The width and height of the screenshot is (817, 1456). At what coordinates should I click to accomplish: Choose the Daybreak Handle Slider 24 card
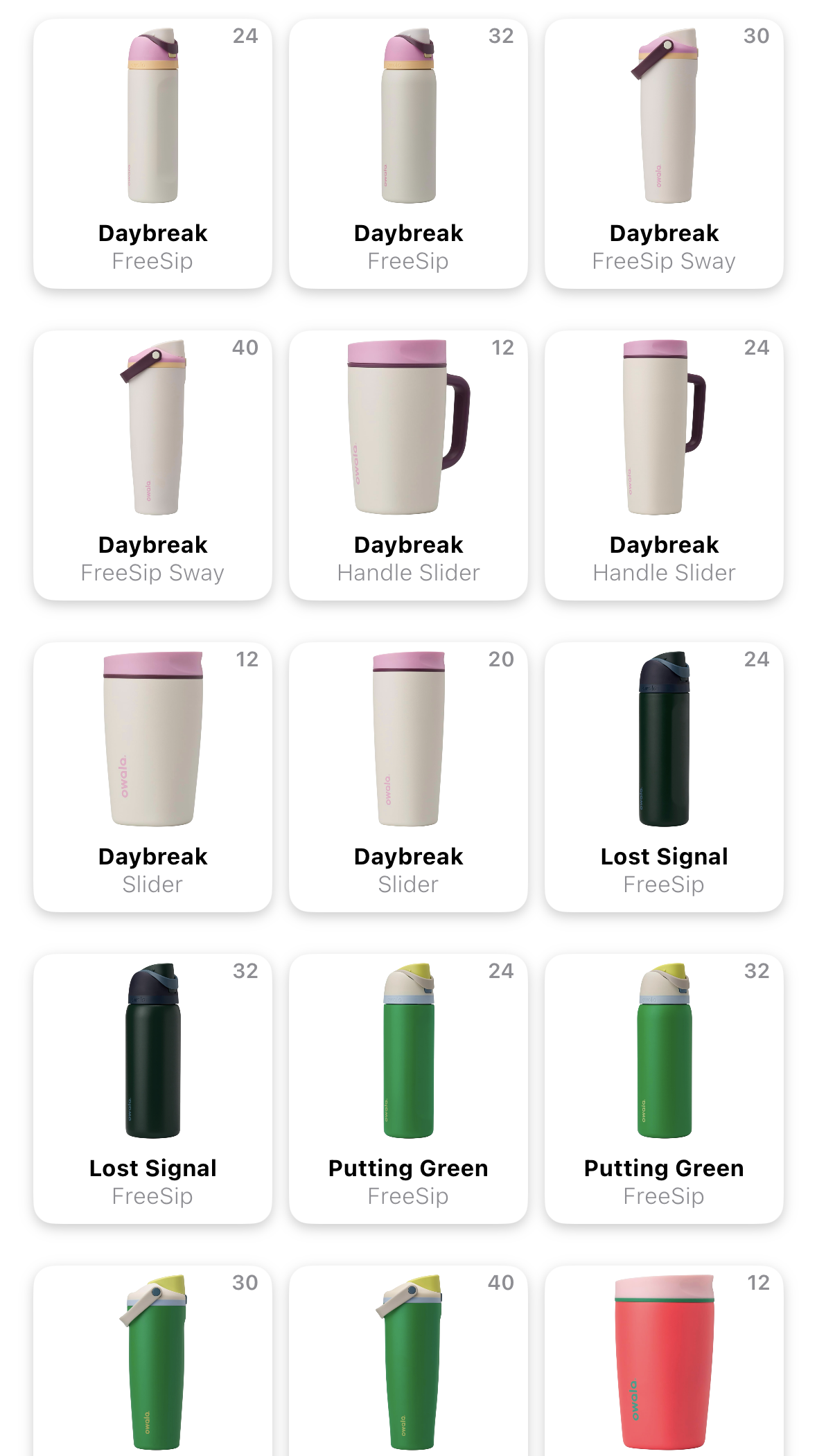tap(664, 465)
